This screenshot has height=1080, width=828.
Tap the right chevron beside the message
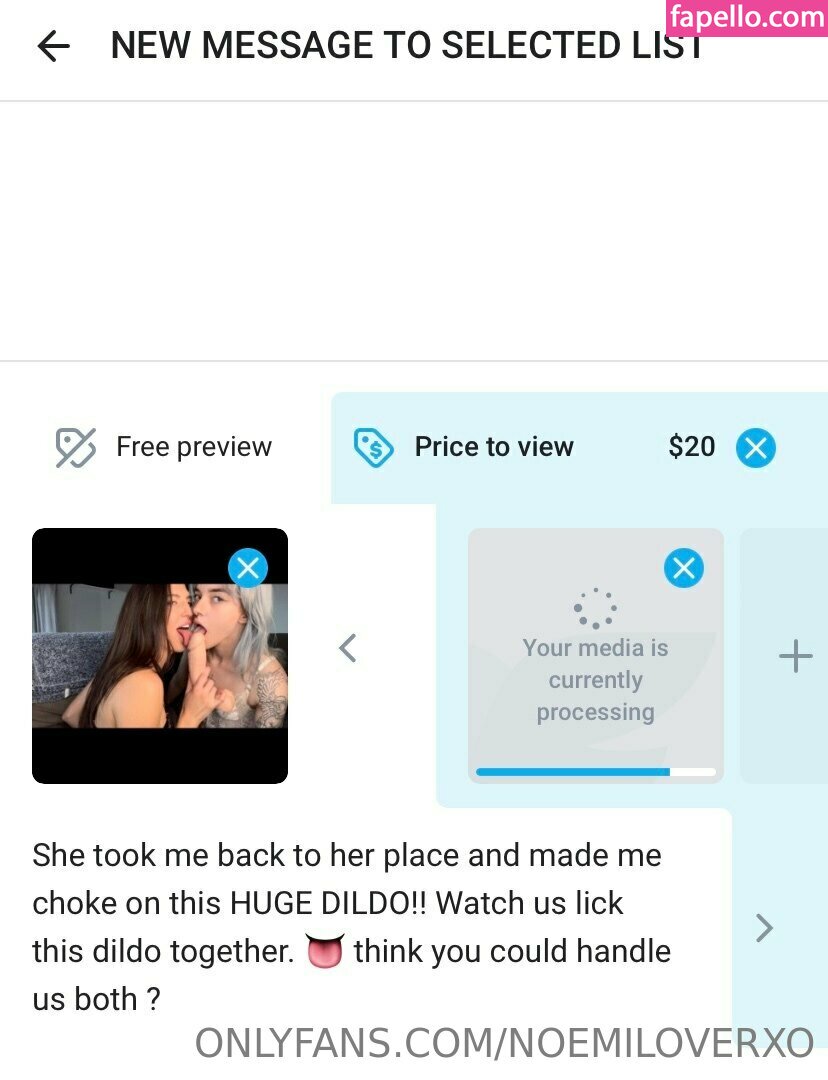pyautogui.click(x=764, y=928)
